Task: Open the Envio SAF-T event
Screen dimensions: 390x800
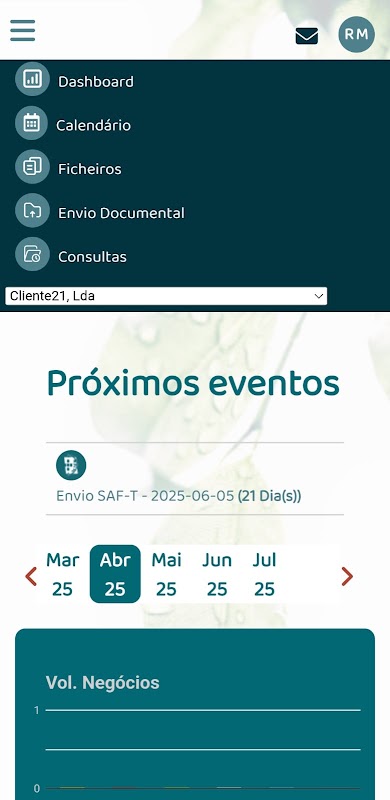Action: click(x=178, y=495)
